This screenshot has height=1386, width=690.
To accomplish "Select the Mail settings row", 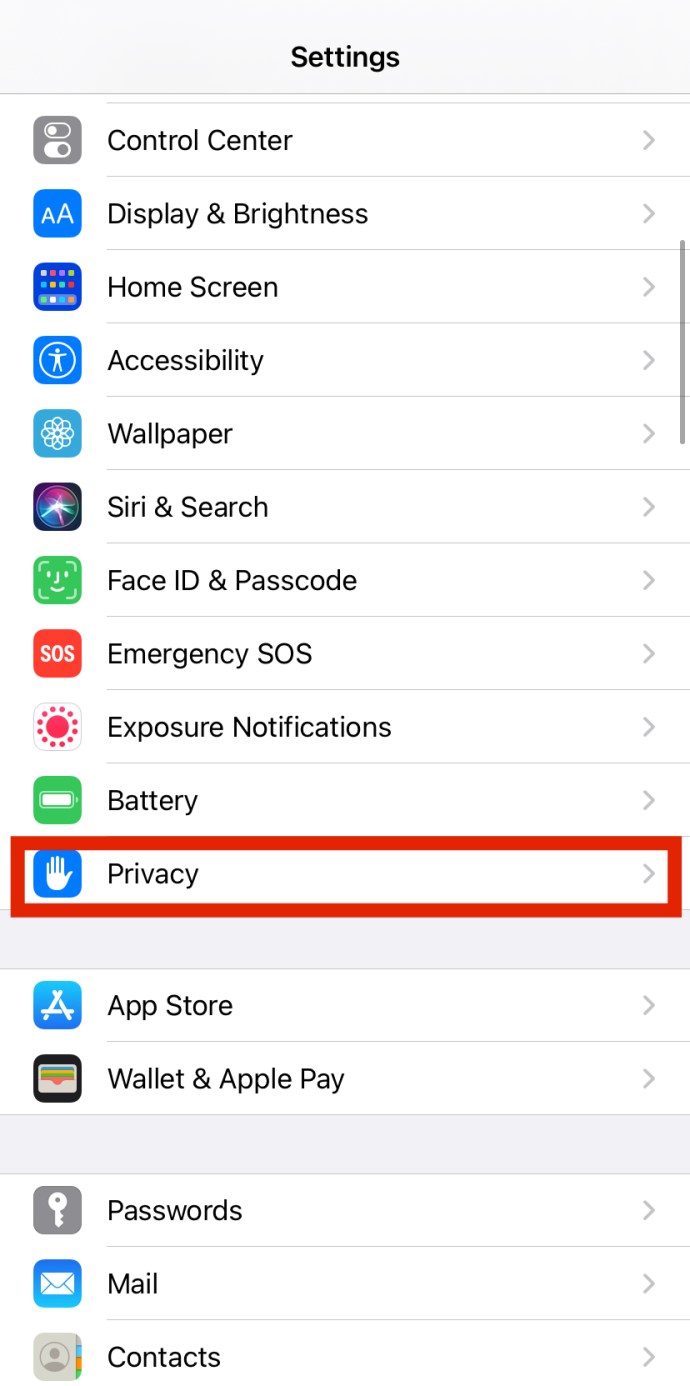I will coord(345,1284).
